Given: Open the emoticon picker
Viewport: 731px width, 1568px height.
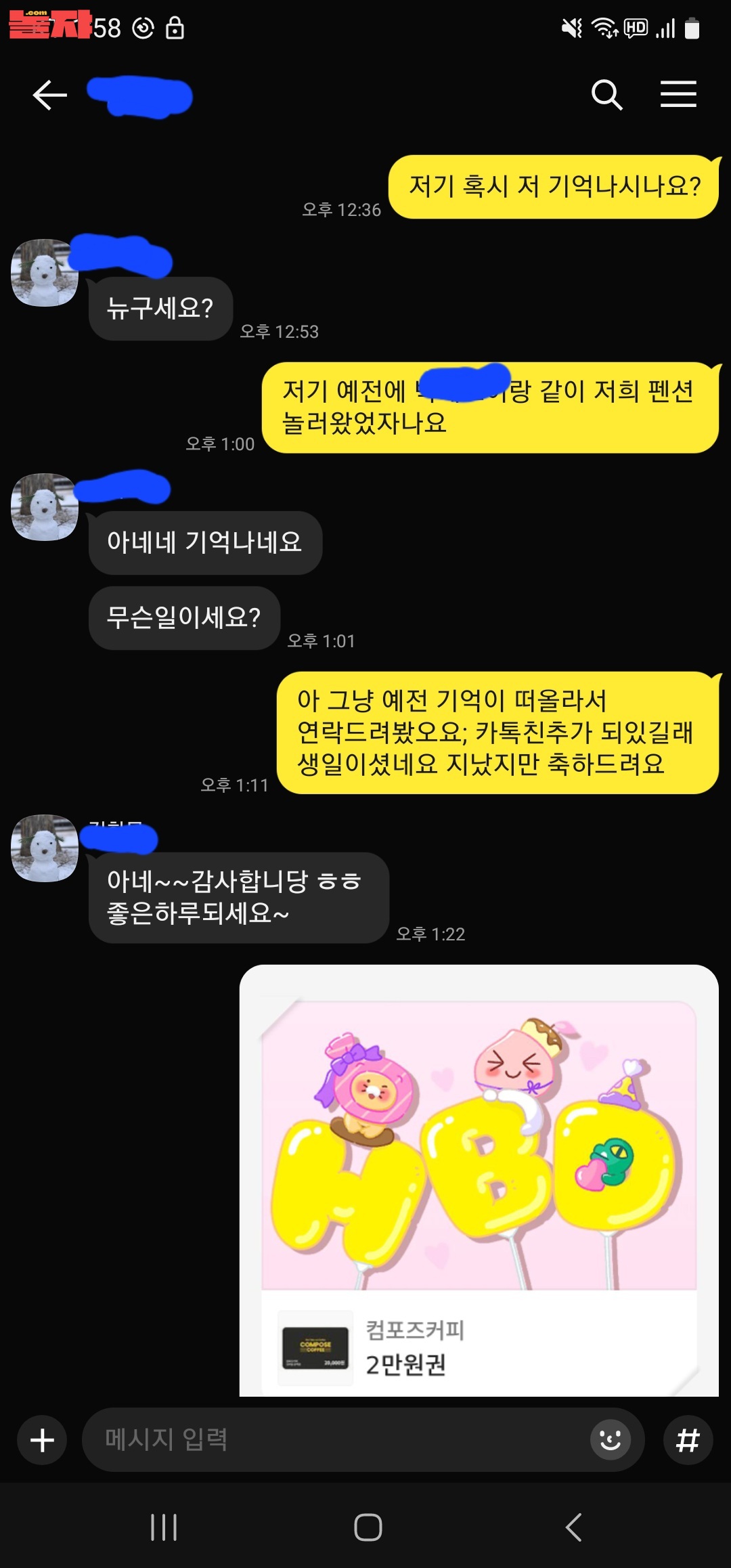Looking at the screenshot, I should (610, 1439).
